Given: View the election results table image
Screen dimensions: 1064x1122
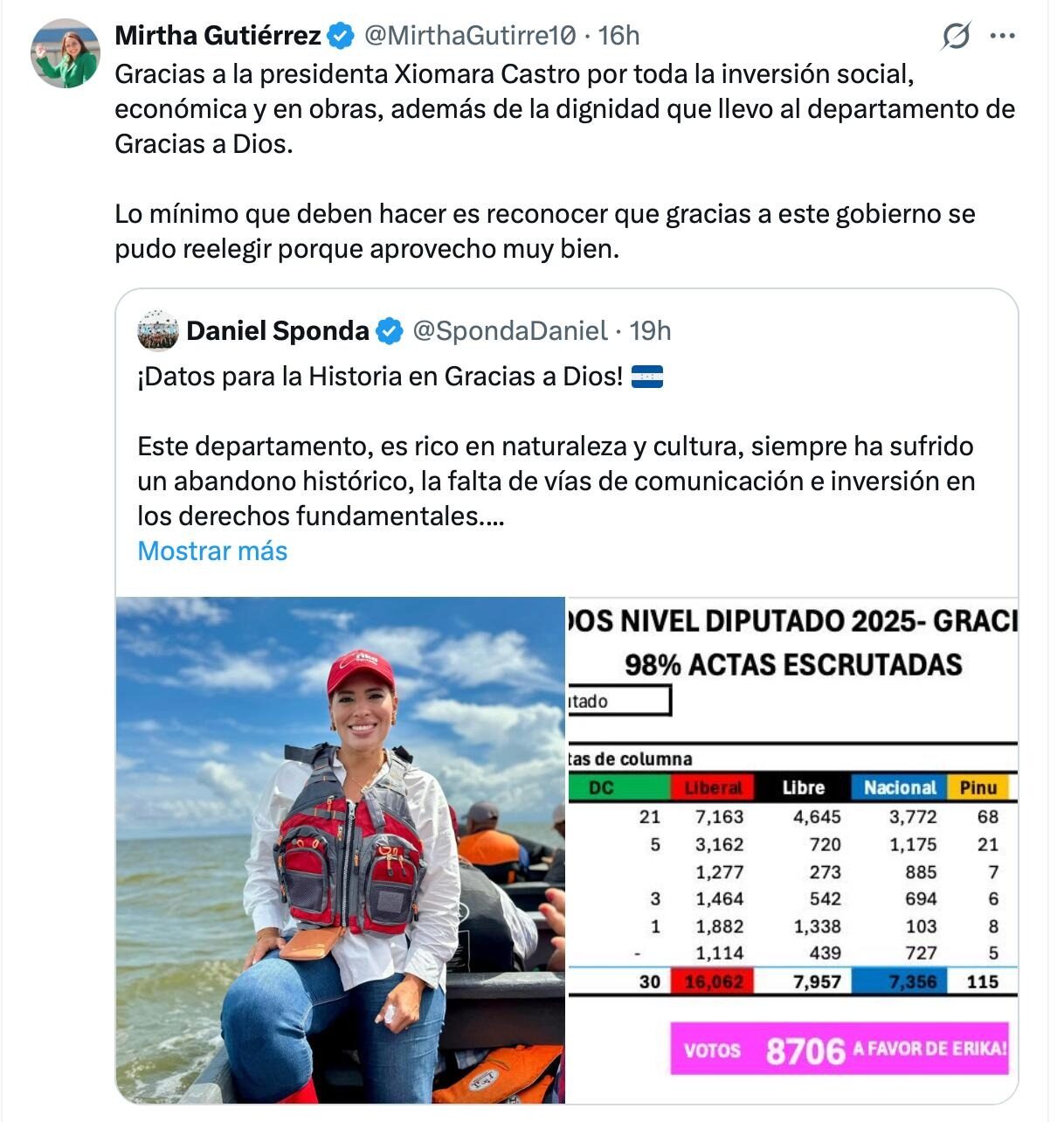Looking at the screenshot, I should [x=791, y=849].
